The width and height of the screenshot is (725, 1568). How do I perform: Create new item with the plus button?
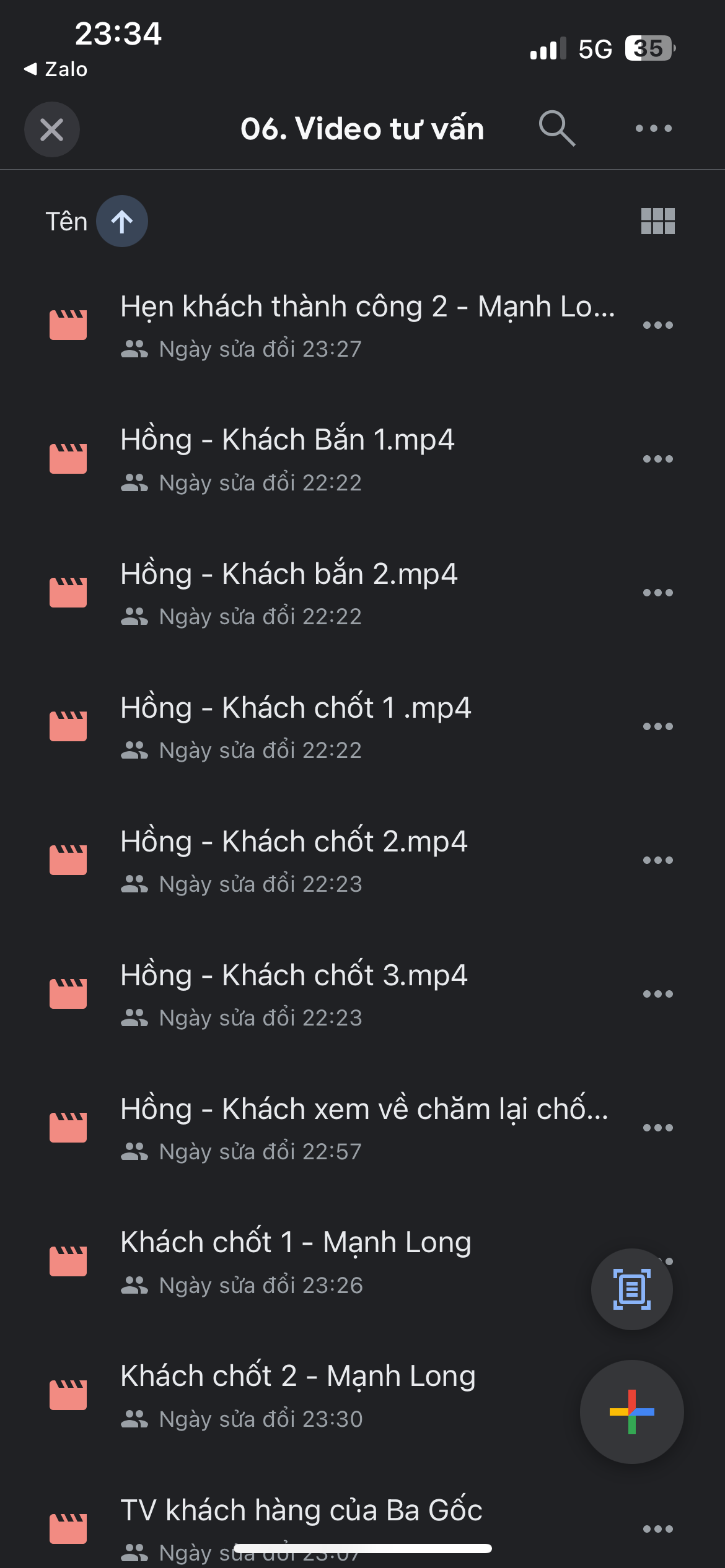[631, 1412]
